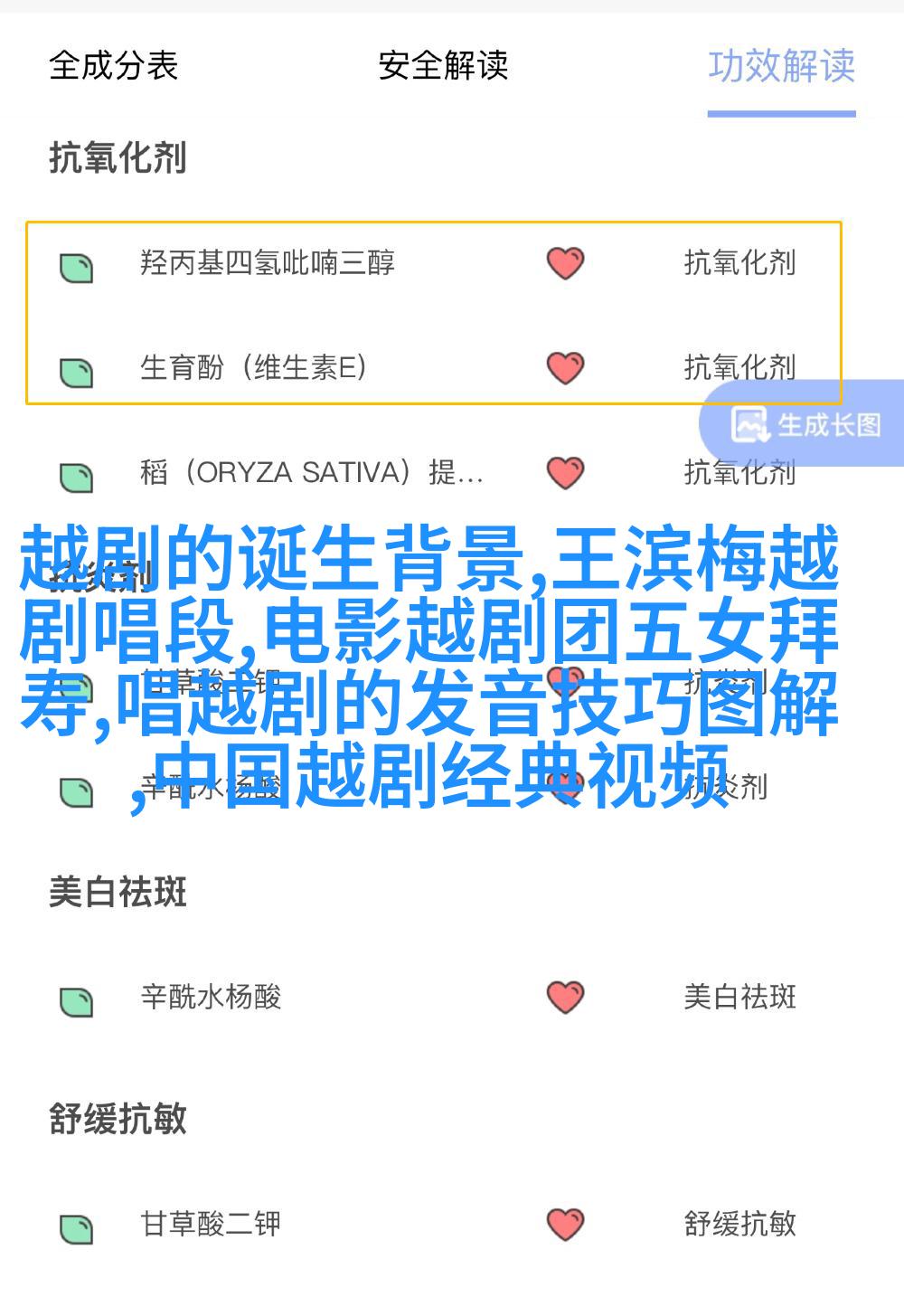
Task: View details for 稻（ORYZA SATIVA）ingredient
Action: (x=311, y=472)
